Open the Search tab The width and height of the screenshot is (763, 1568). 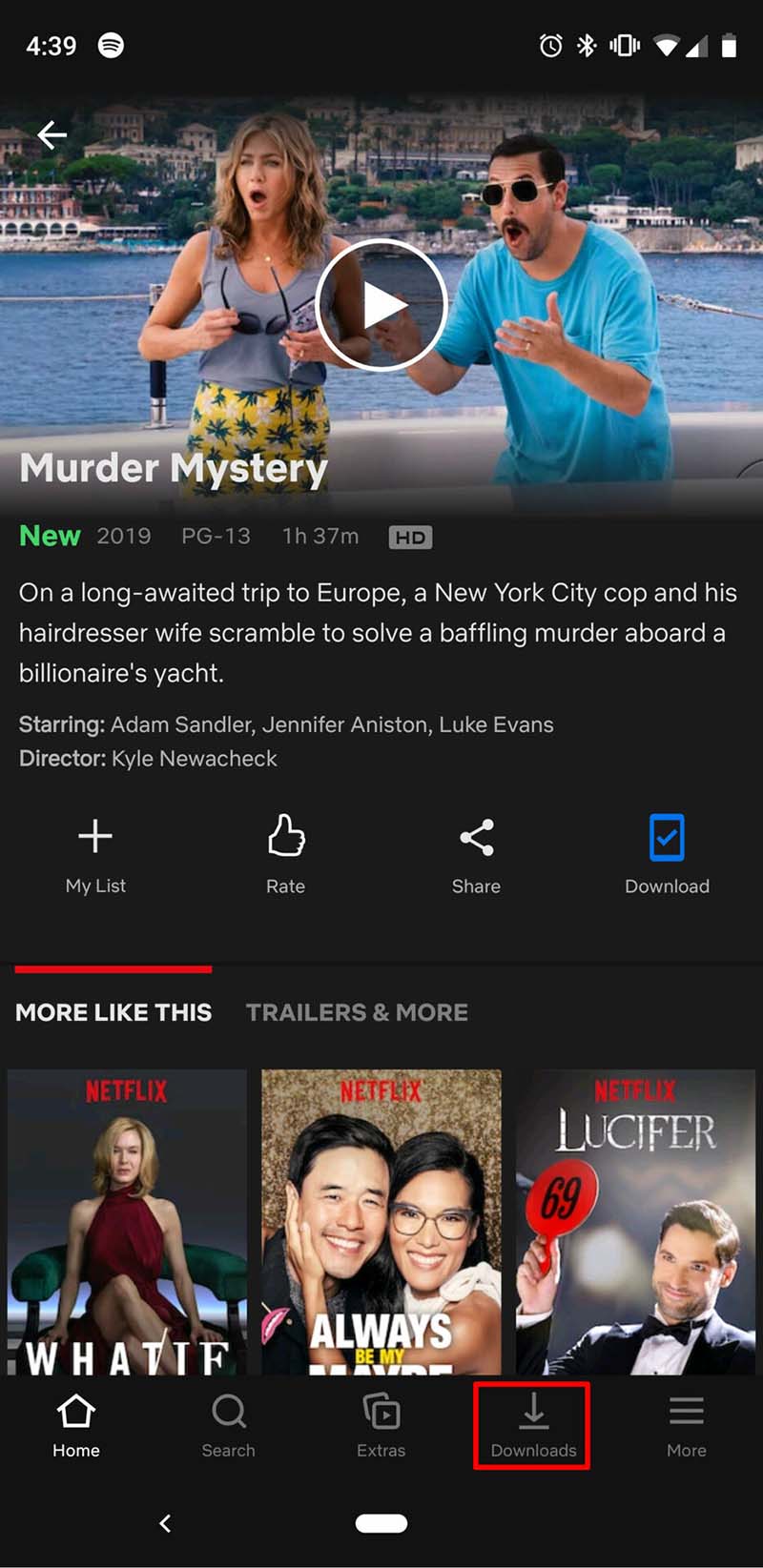pos(228,1426)
